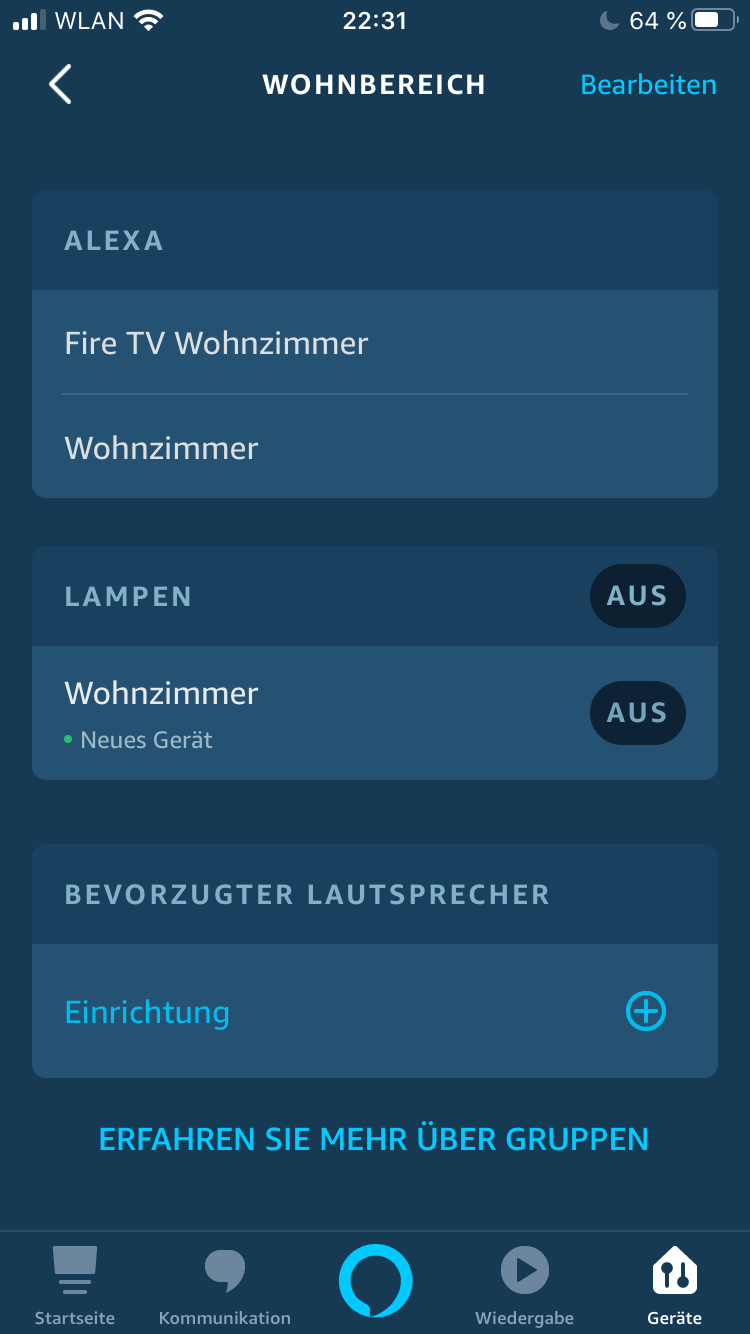This screenshot has width=750, height=1334.
Task: Open ERFAHREN SIE MEHR ÜBER GRUPPEN link
Action: (x=374, y=1139)
